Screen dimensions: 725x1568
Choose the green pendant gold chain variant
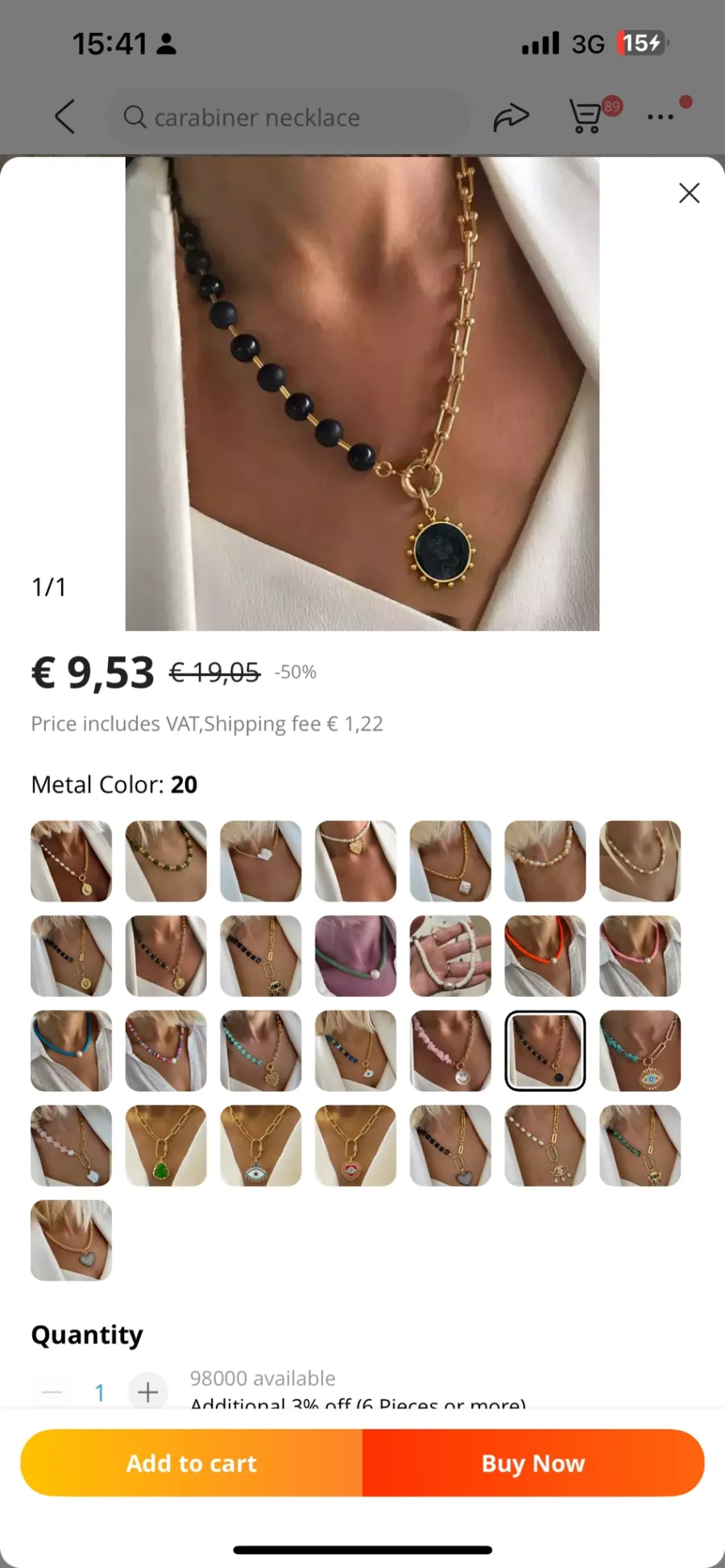point(166,1145)
